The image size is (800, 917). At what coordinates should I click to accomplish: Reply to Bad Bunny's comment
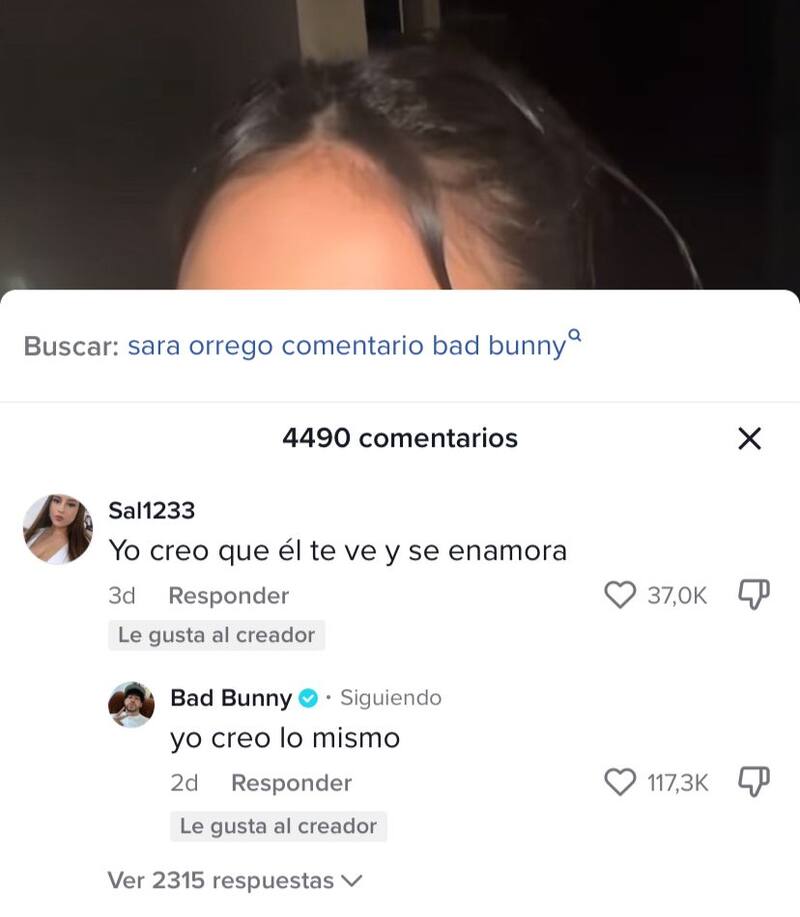291,783
